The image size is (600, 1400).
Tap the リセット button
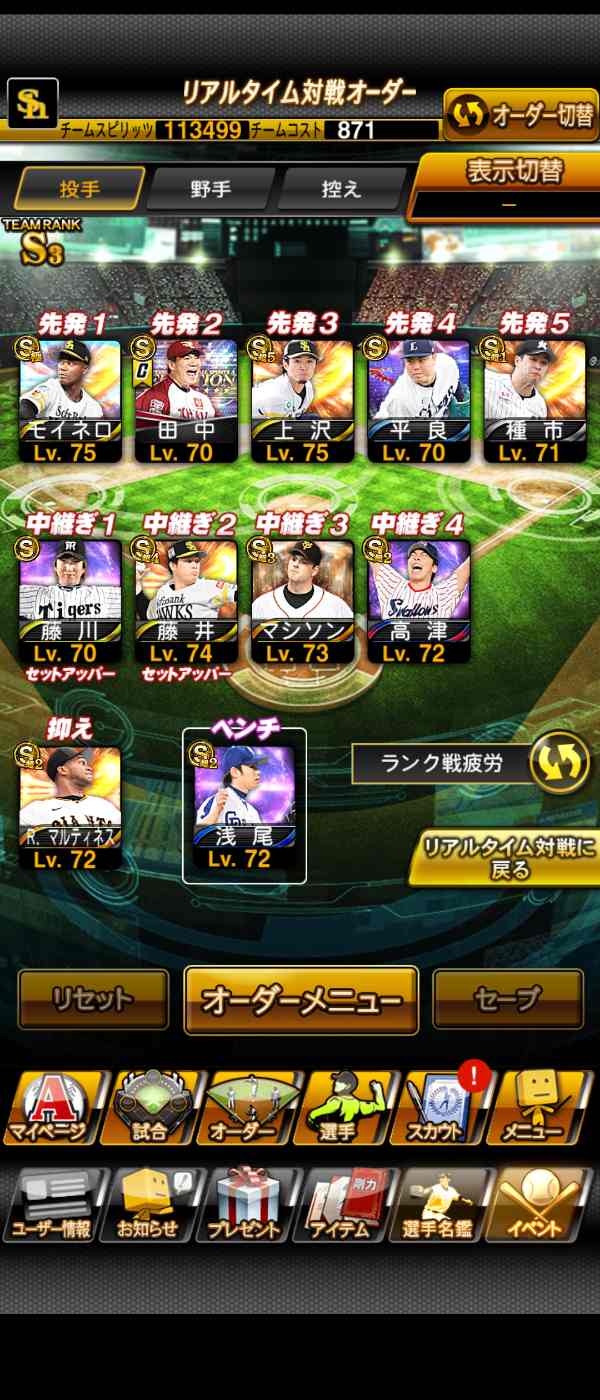(93, 999)
